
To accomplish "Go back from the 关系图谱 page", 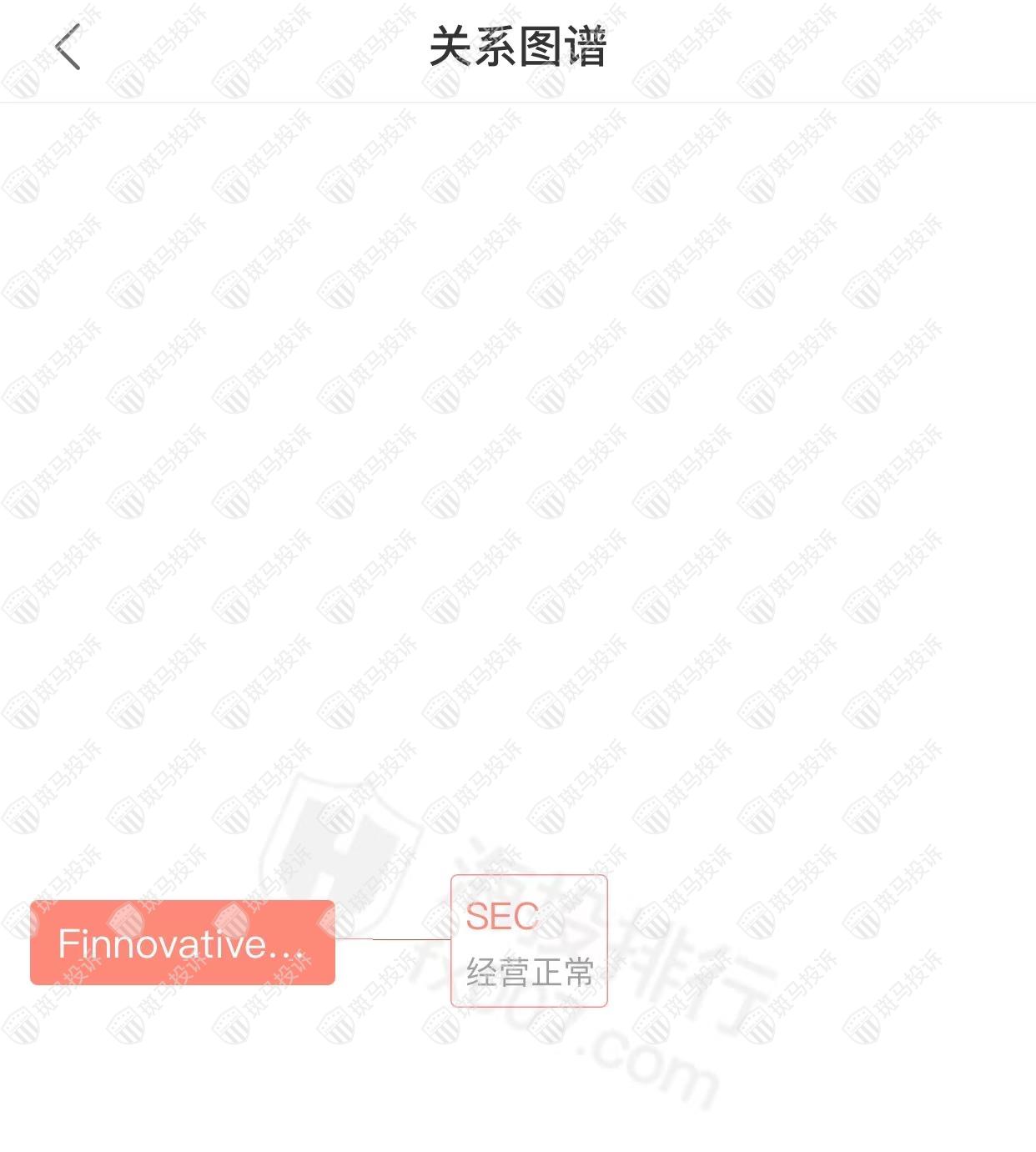I will tap(68, 47).
